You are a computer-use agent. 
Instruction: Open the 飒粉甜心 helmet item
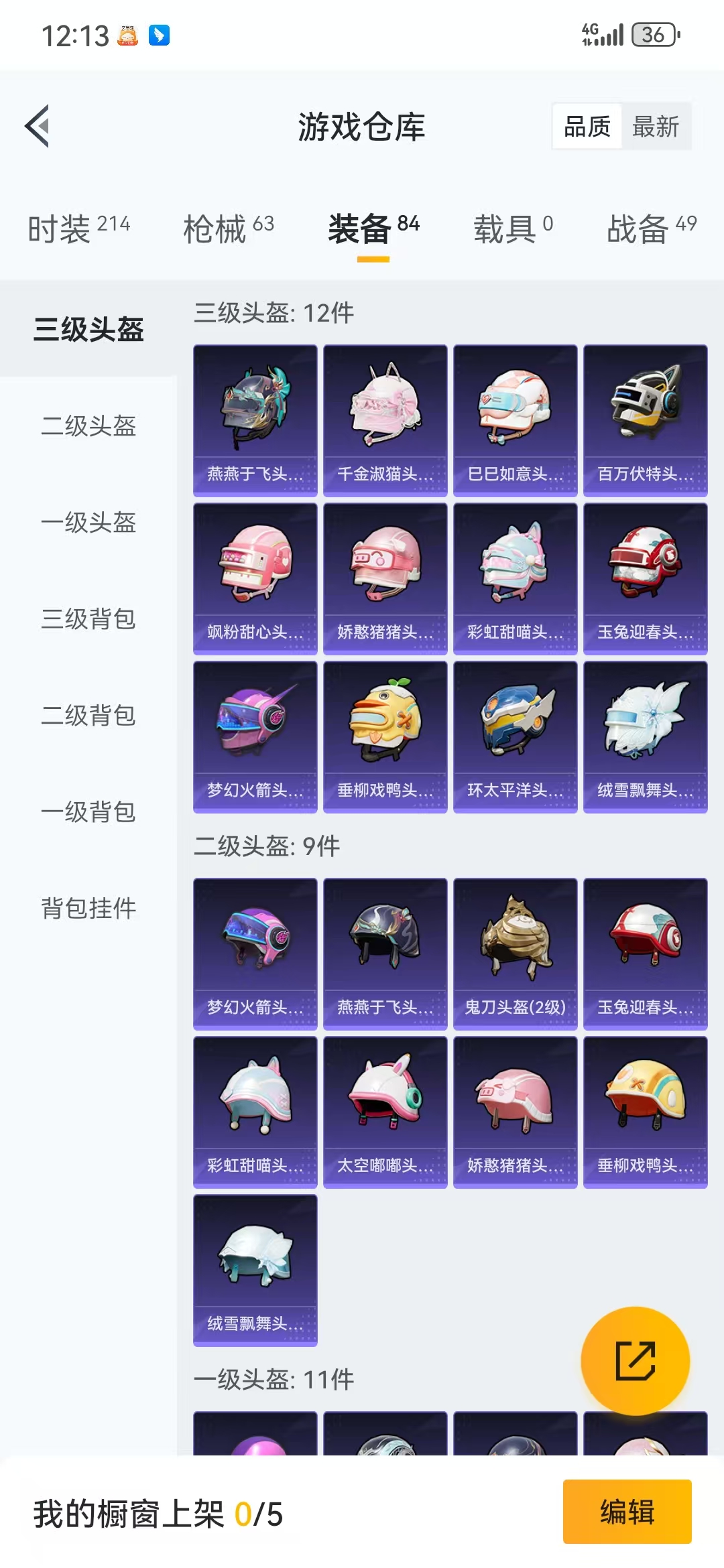pyautogui.click(x=255, y=579)
